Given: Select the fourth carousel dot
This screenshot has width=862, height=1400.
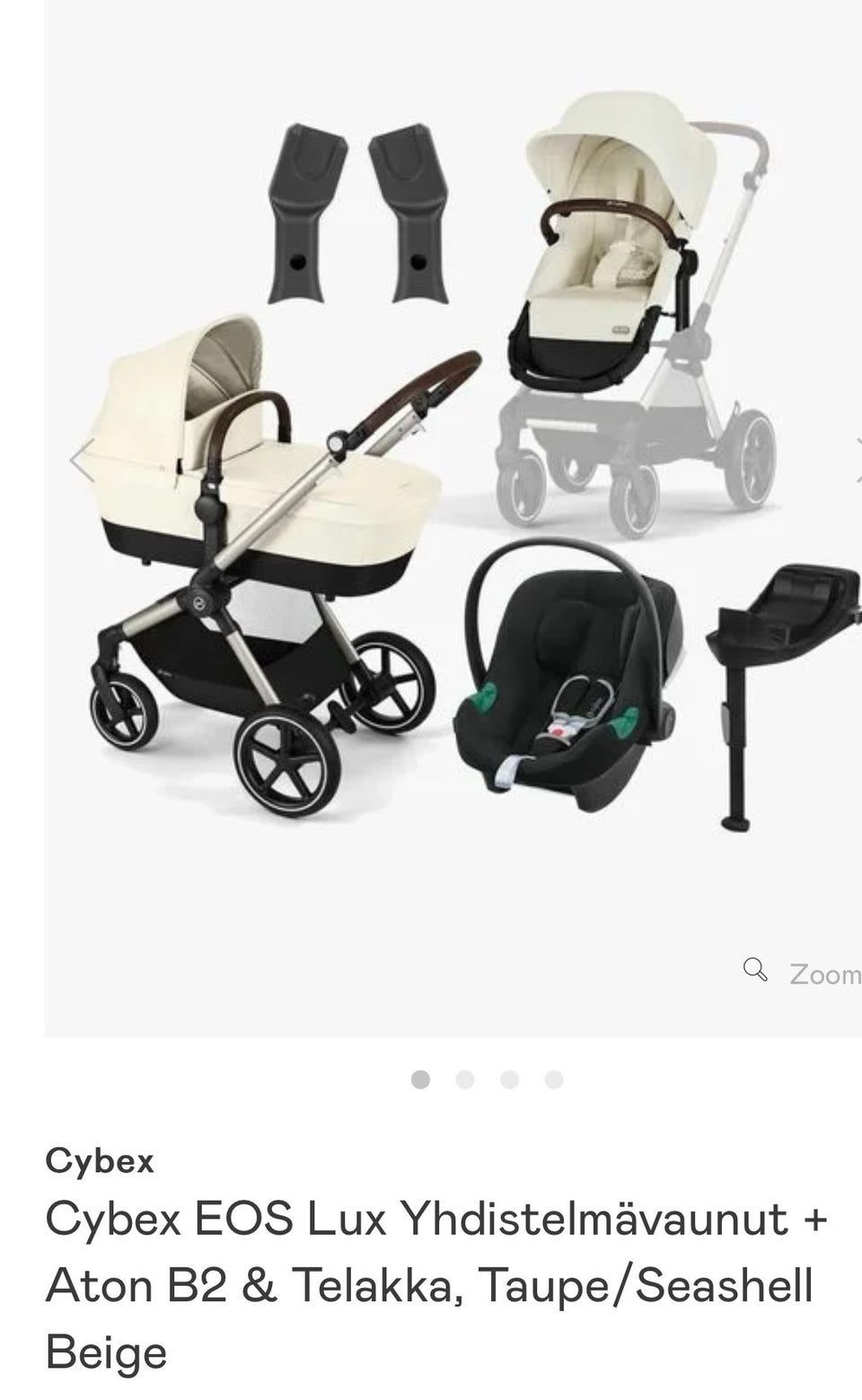Looking at the screenshot, I should pyautogui.click(x=554, y=1079).
